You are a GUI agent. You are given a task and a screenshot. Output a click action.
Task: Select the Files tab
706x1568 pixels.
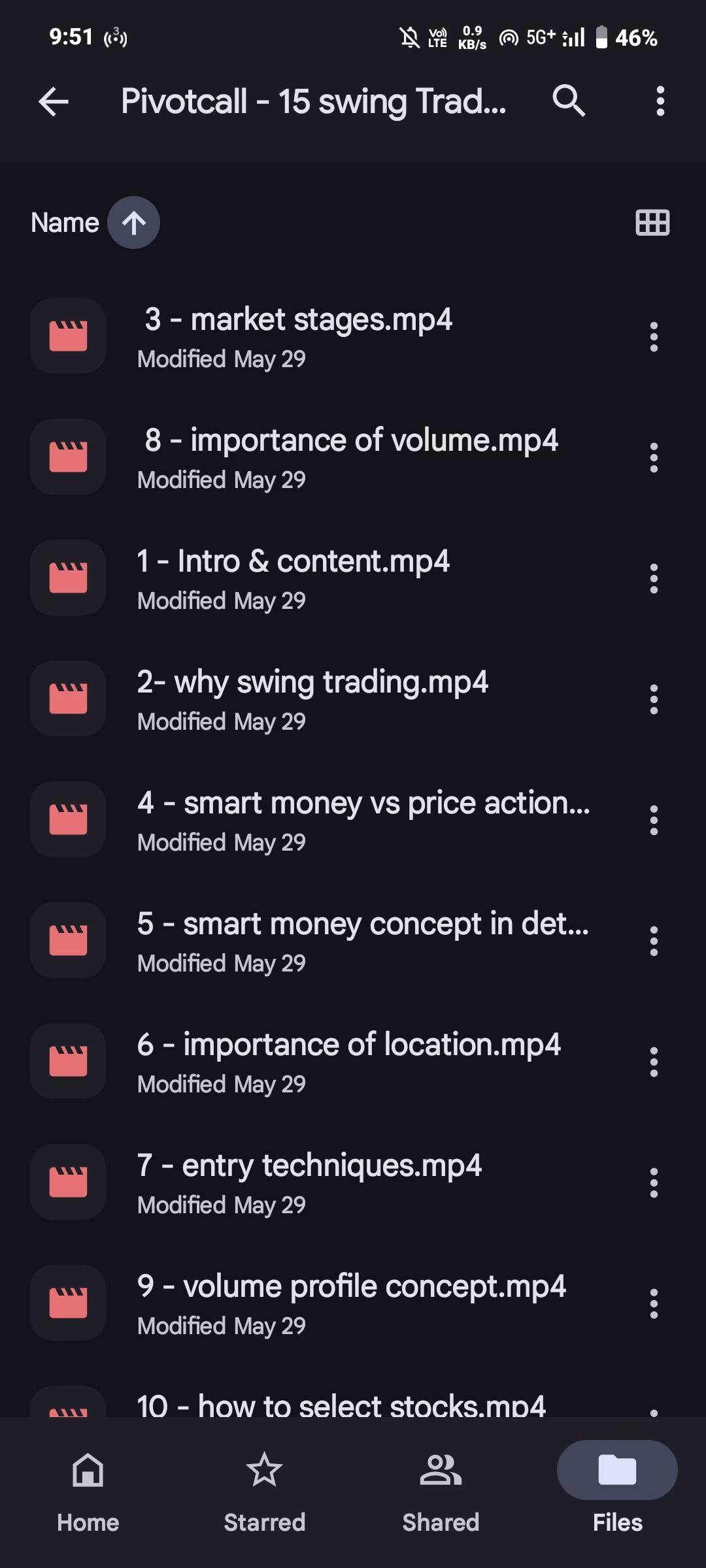click(x=617, y=1486)
